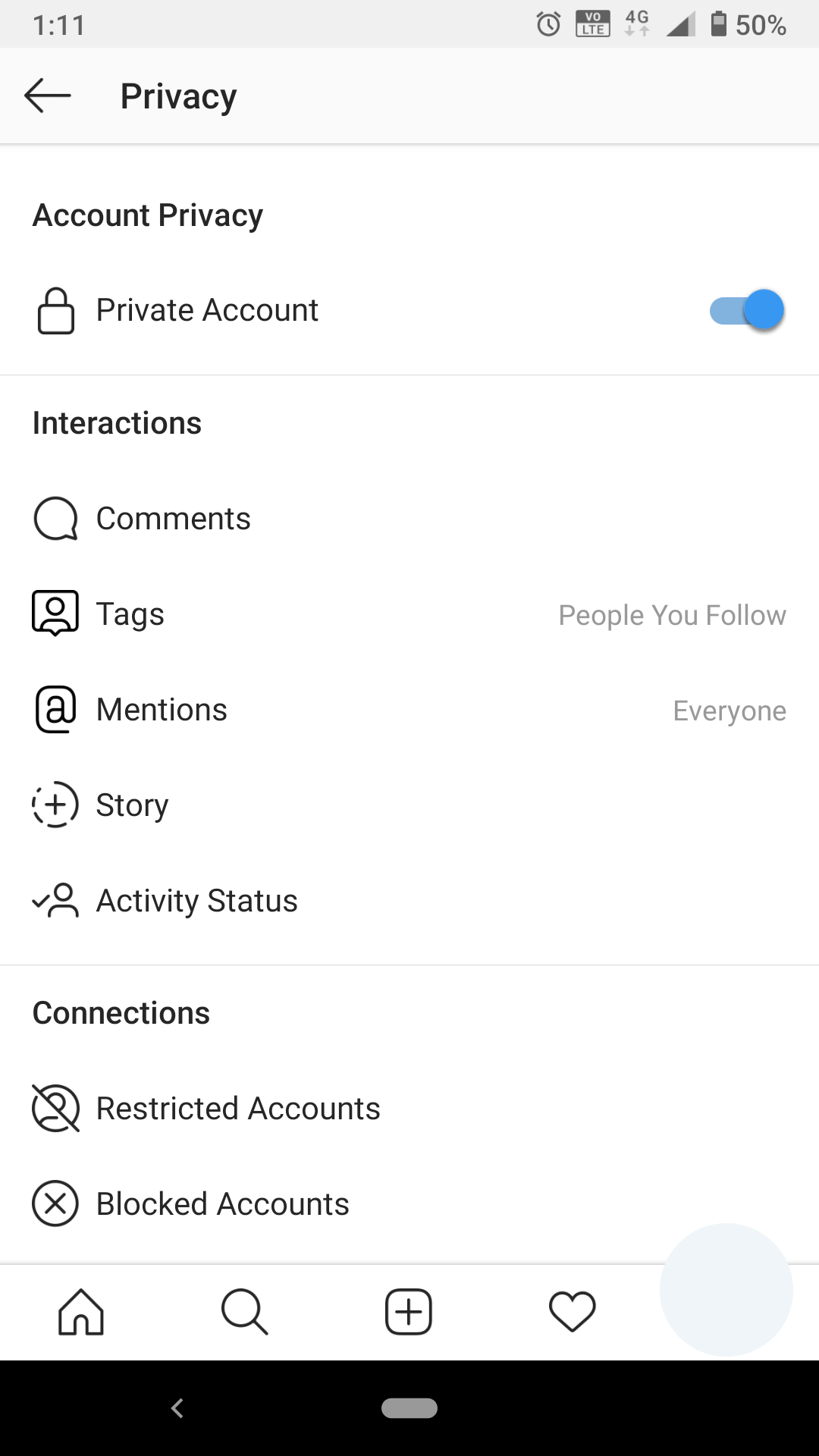Navigate back with the arrow

click(x=48, y=95)
